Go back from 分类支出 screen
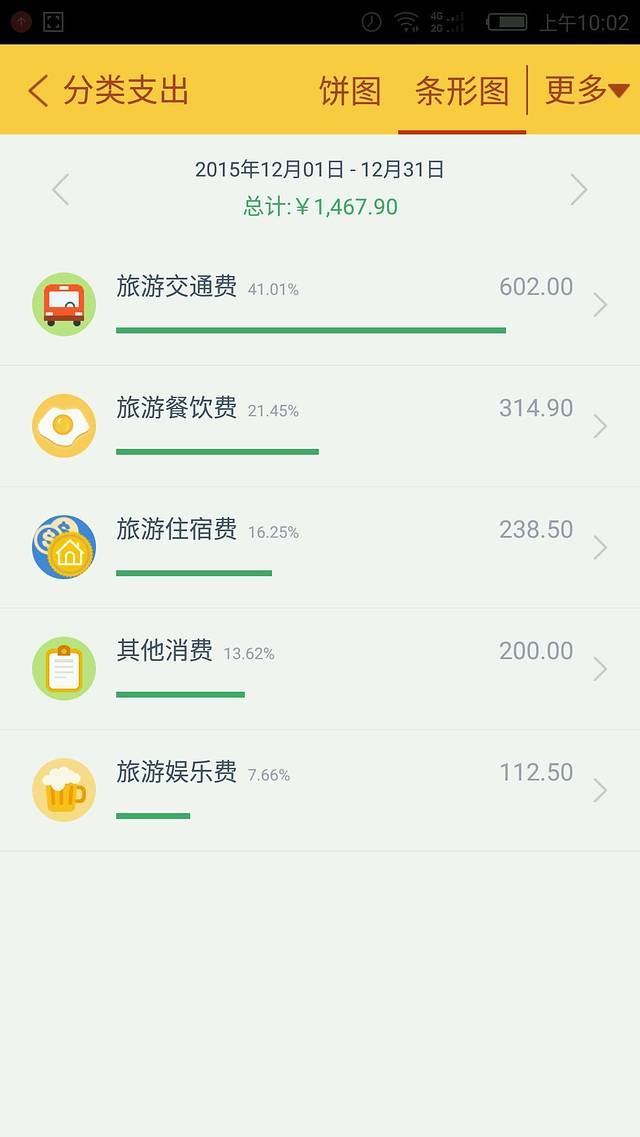This screenshot has width=640, height=1137. click(38, 91)
